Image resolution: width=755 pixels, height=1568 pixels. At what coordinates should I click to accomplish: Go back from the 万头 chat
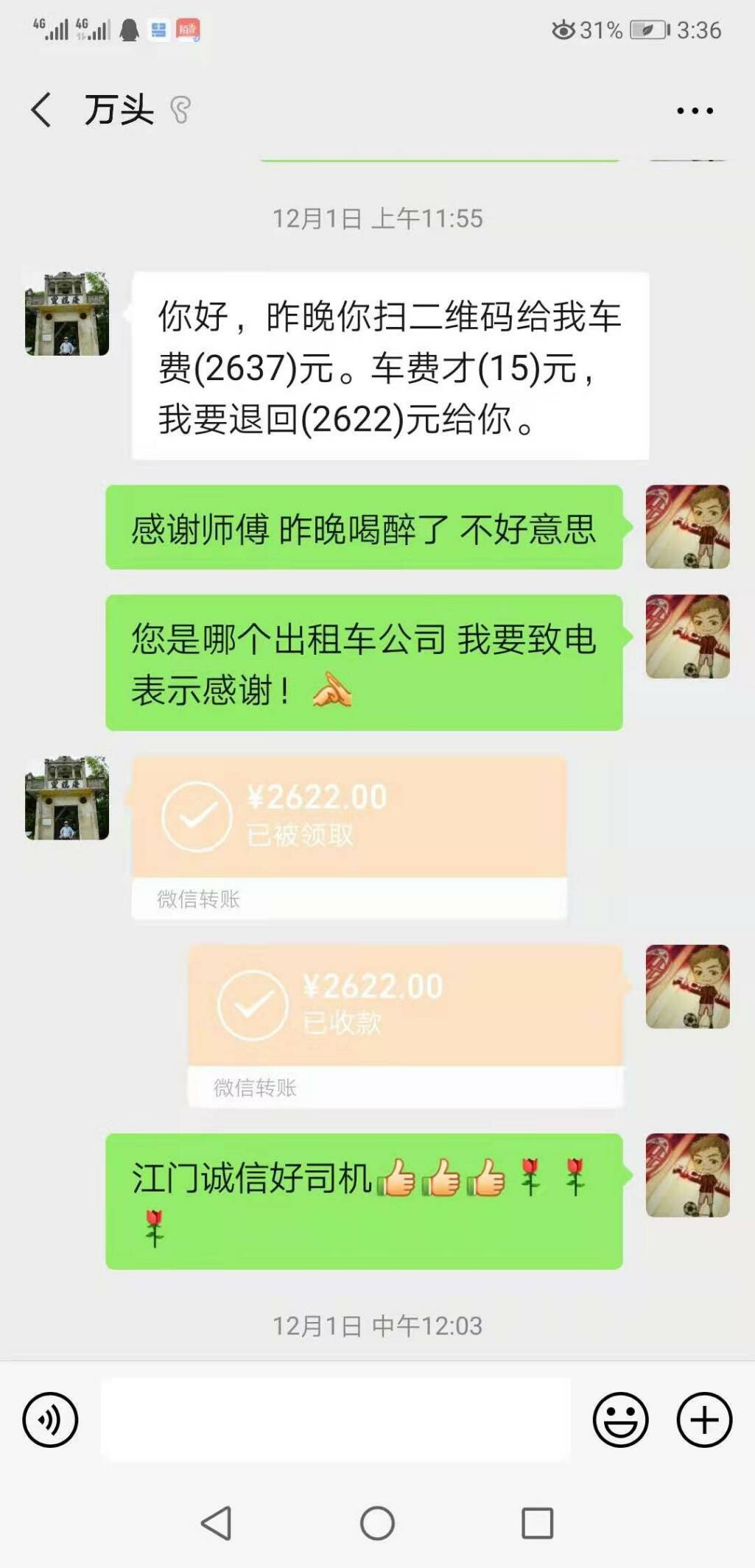pos(42,110)
